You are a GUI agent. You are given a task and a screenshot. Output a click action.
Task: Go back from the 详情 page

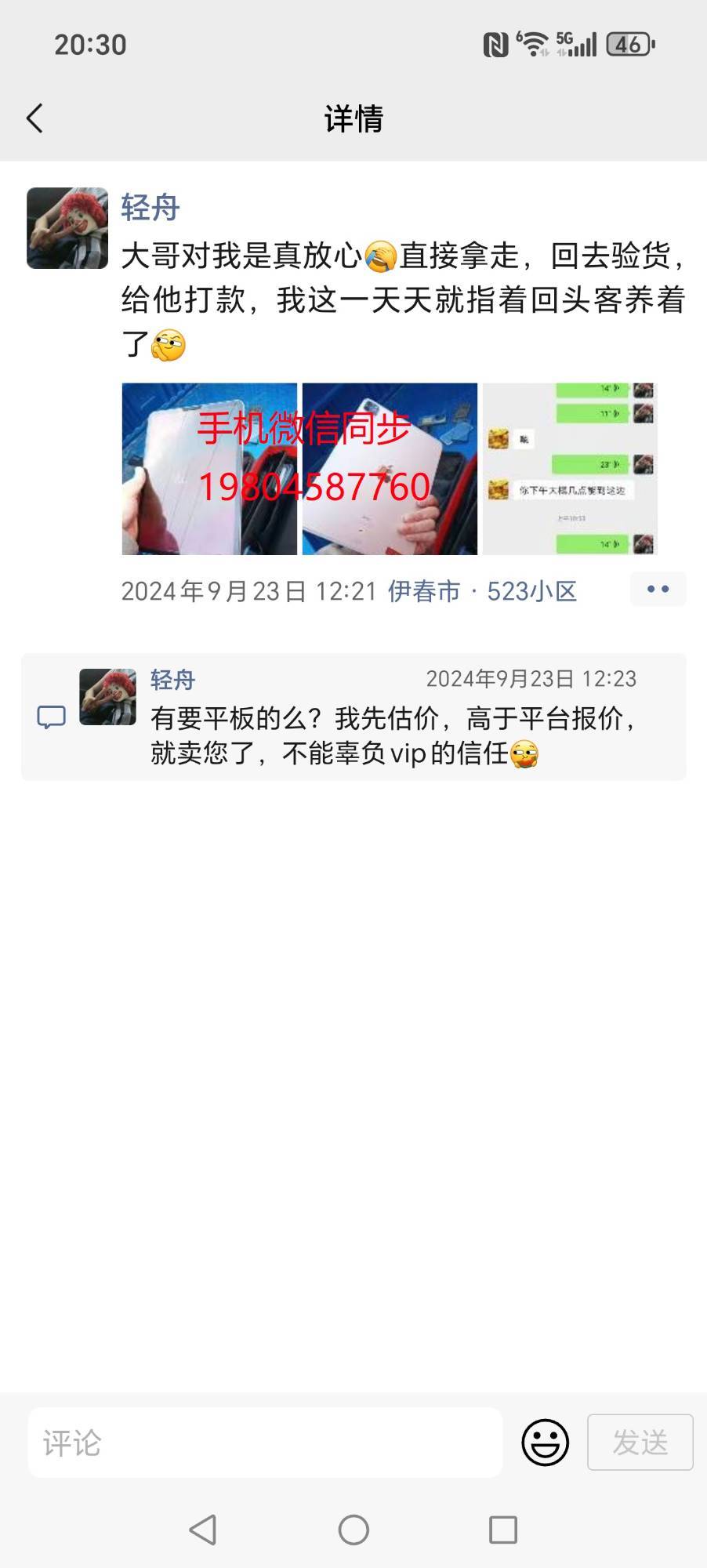(34, 119)
